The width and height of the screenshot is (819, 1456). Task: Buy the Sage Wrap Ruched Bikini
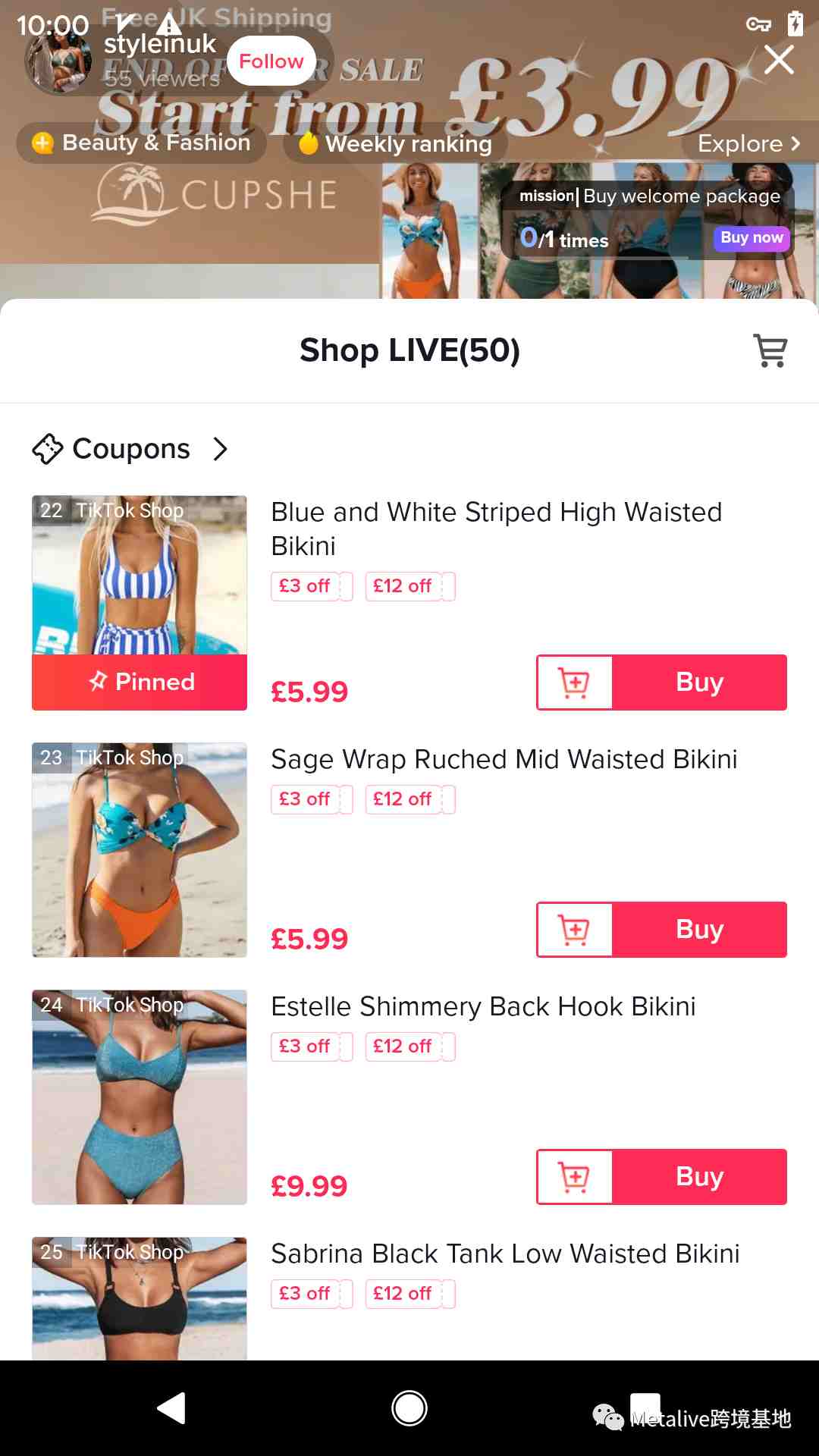[699, 930]
